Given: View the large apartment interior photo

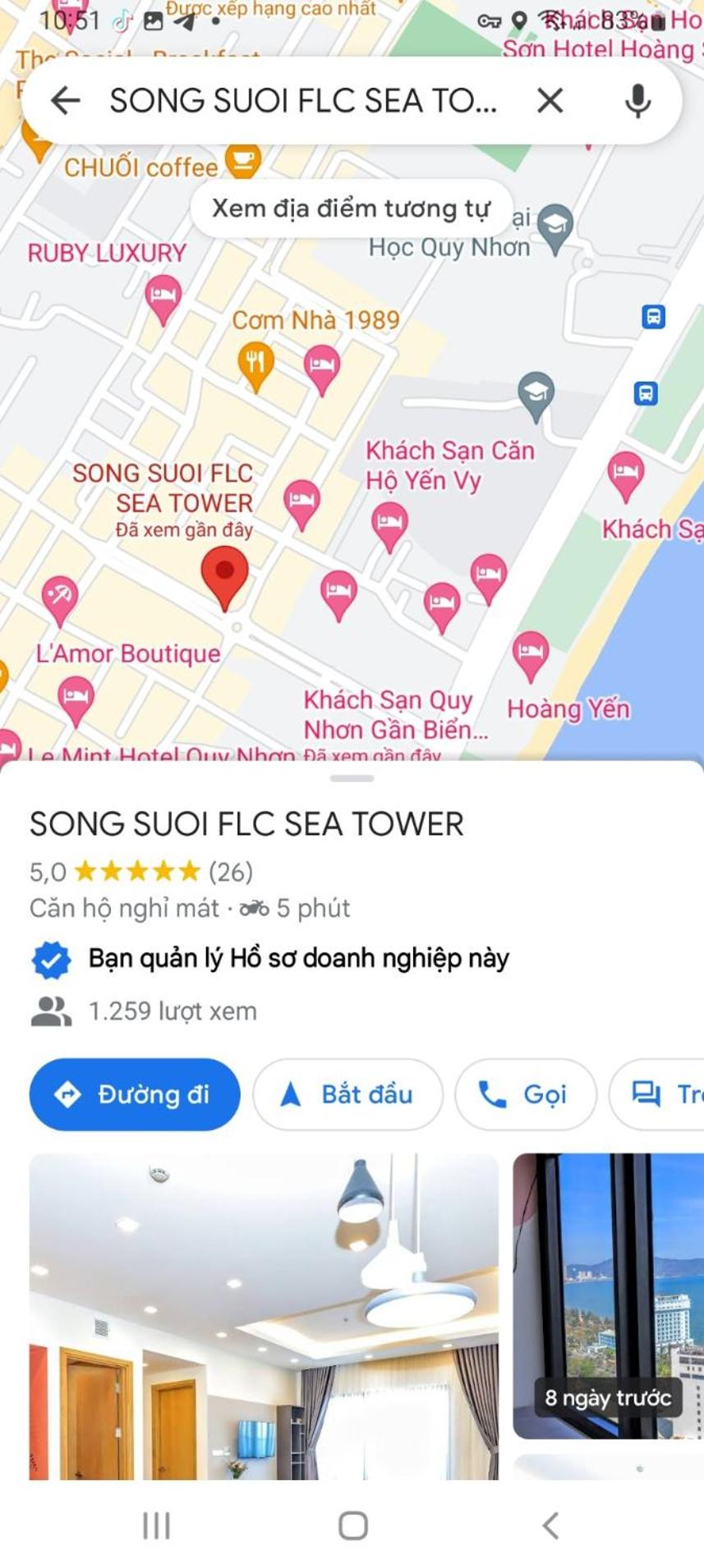Looking at the screenshot, I should (264, 1317).
